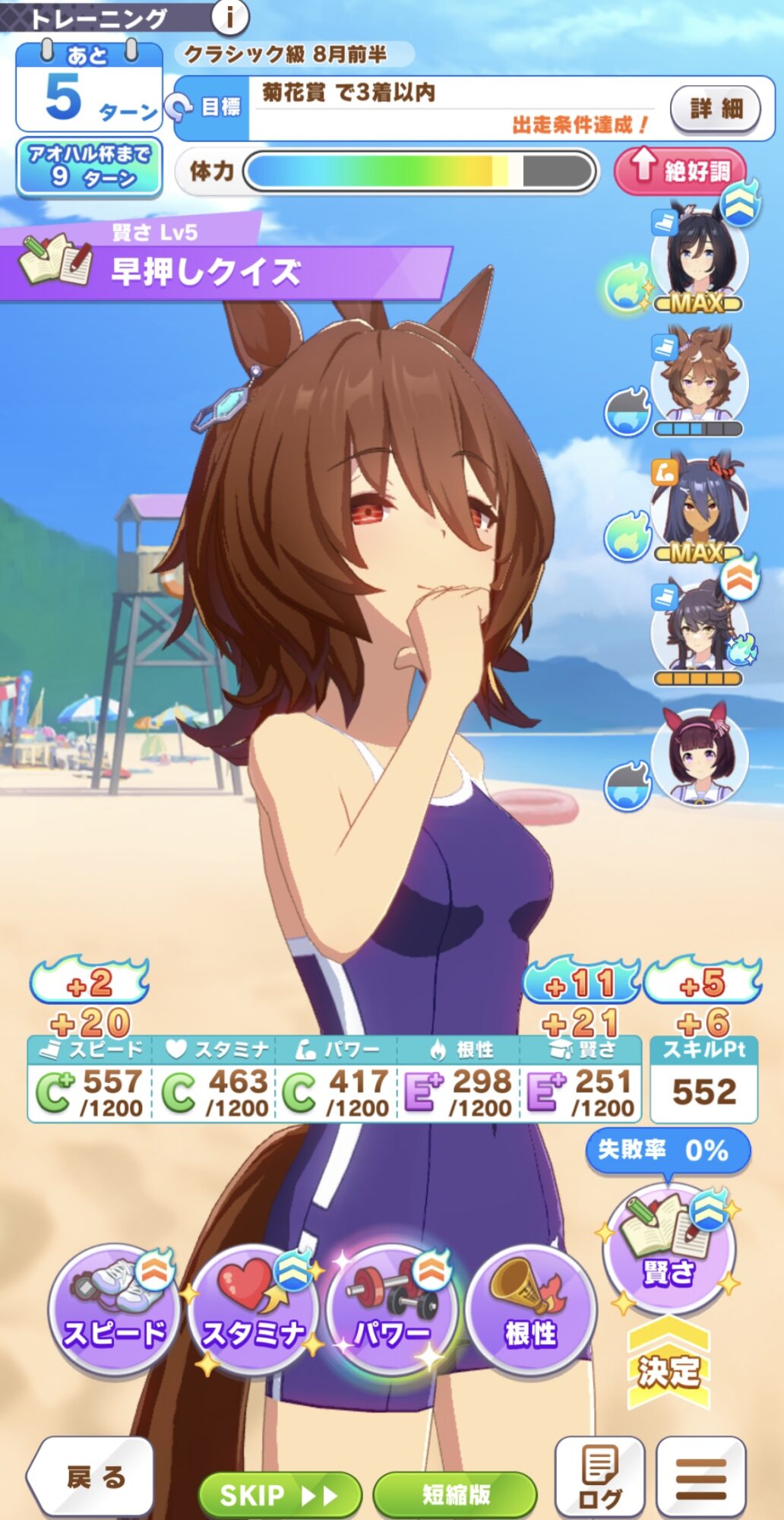The height and width of the screenshot is (1520, 784).
Task: Open goal details with the 詳細 button
Action: coord(715,109)
